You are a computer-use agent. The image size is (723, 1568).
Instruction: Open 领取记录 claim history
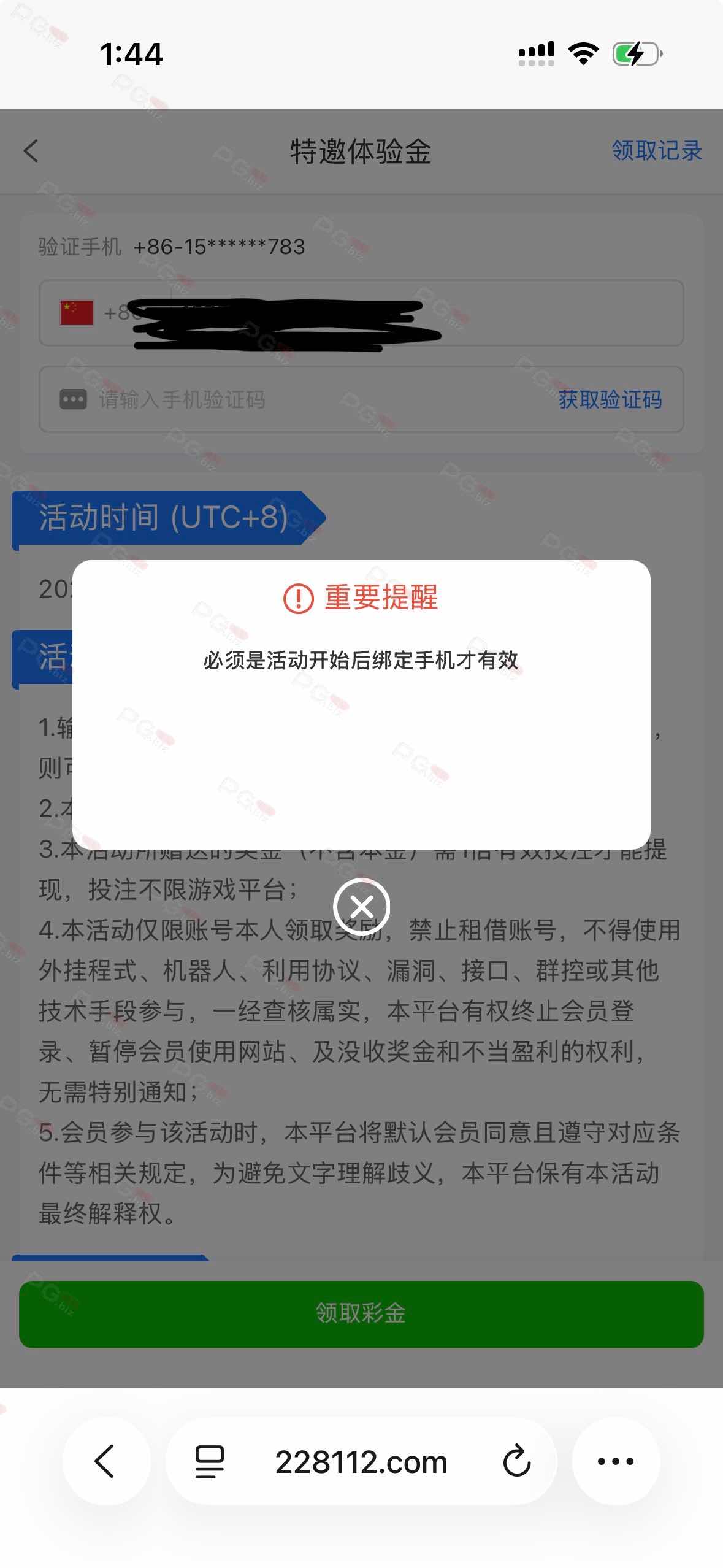coord(656,151)
